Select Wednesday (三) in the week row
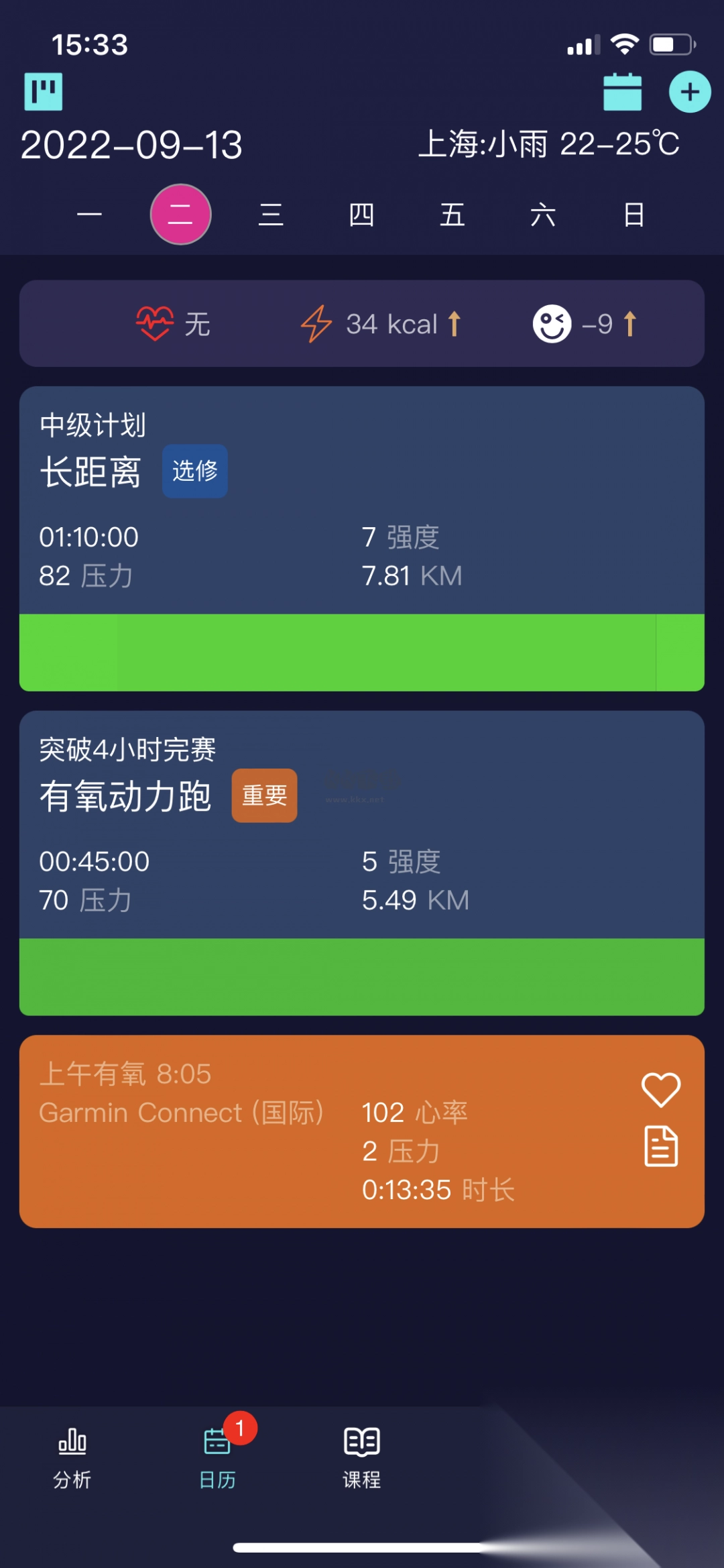This screenshot has height=1568, width=724. [x=271, y=215]
